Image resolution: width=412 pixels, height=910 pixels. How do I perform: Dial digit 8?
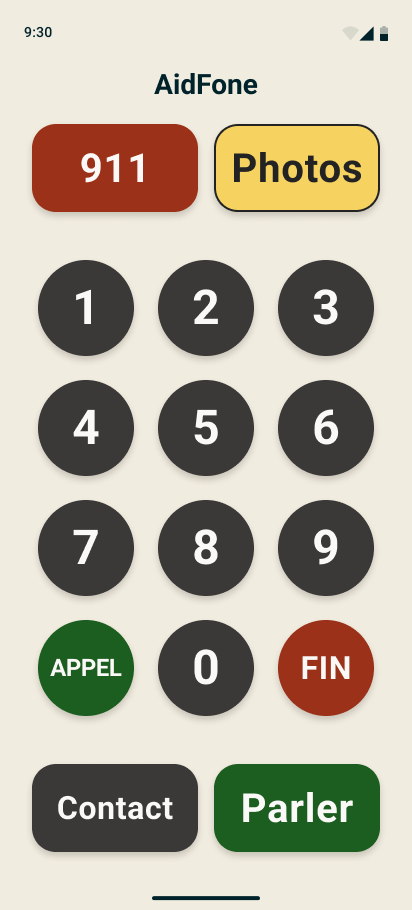[x=206, y=548]
